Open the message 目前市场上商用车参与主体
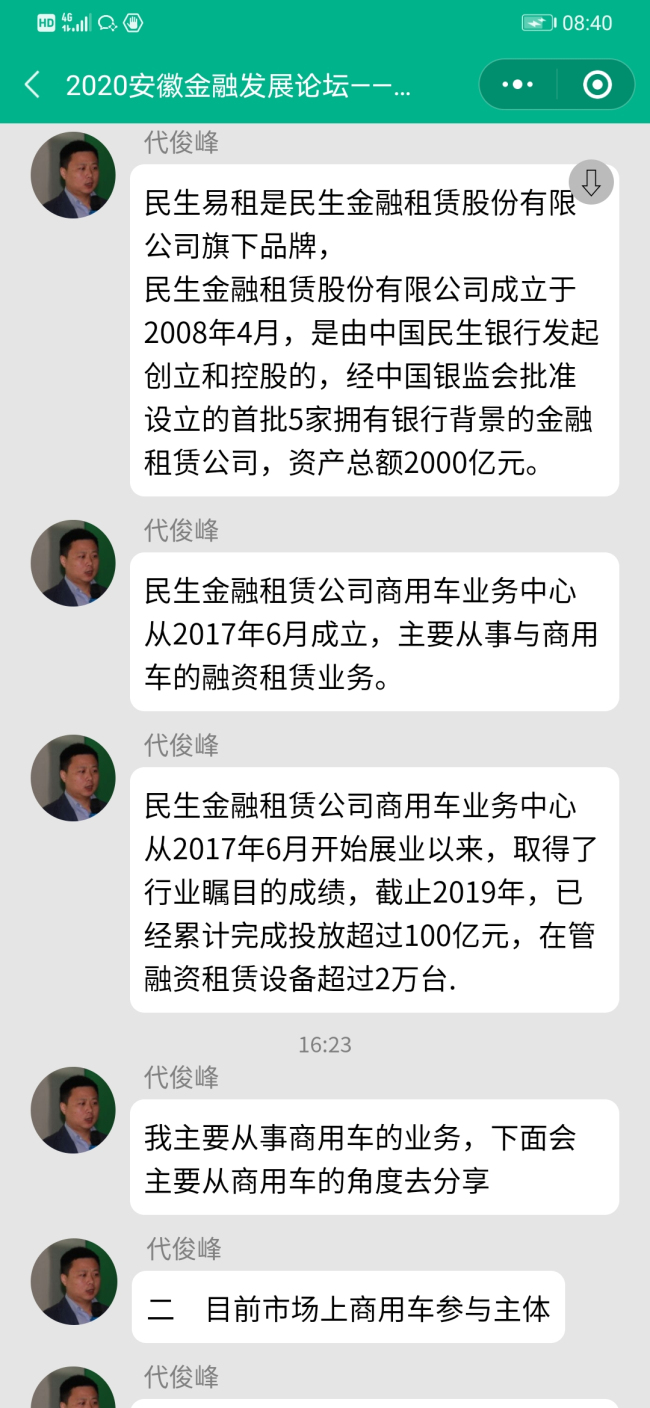Viewport: 650px width, 1408px height. (348, 1308)
